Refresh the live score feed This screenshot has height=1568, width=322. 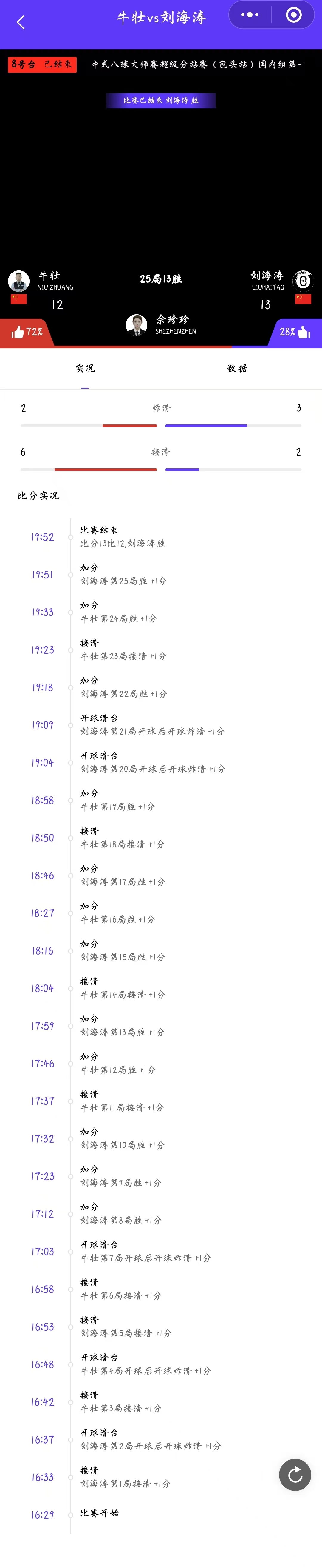coord(295,1474)
